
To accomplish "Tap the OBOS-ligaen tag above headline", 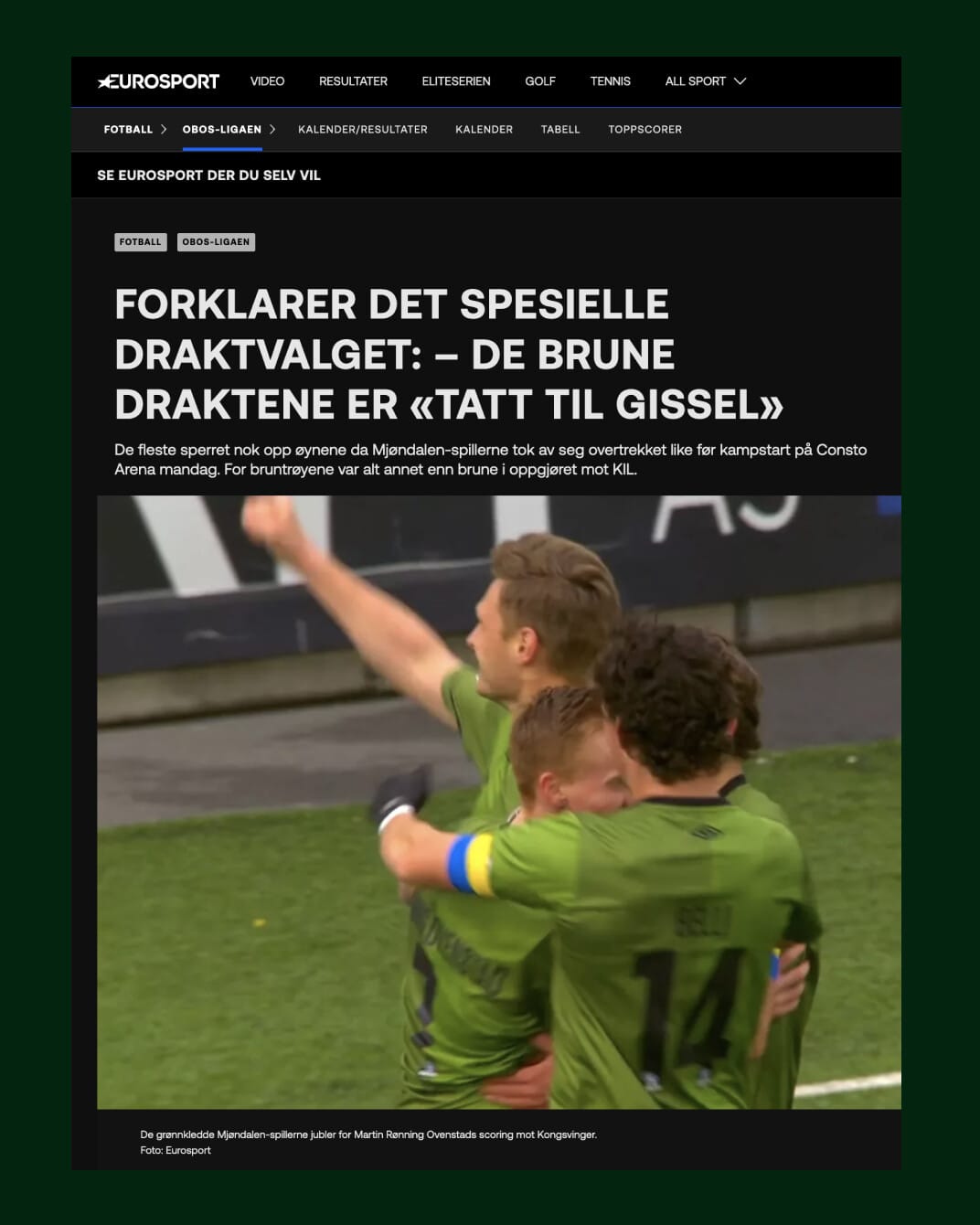I will tap(216, 242).
